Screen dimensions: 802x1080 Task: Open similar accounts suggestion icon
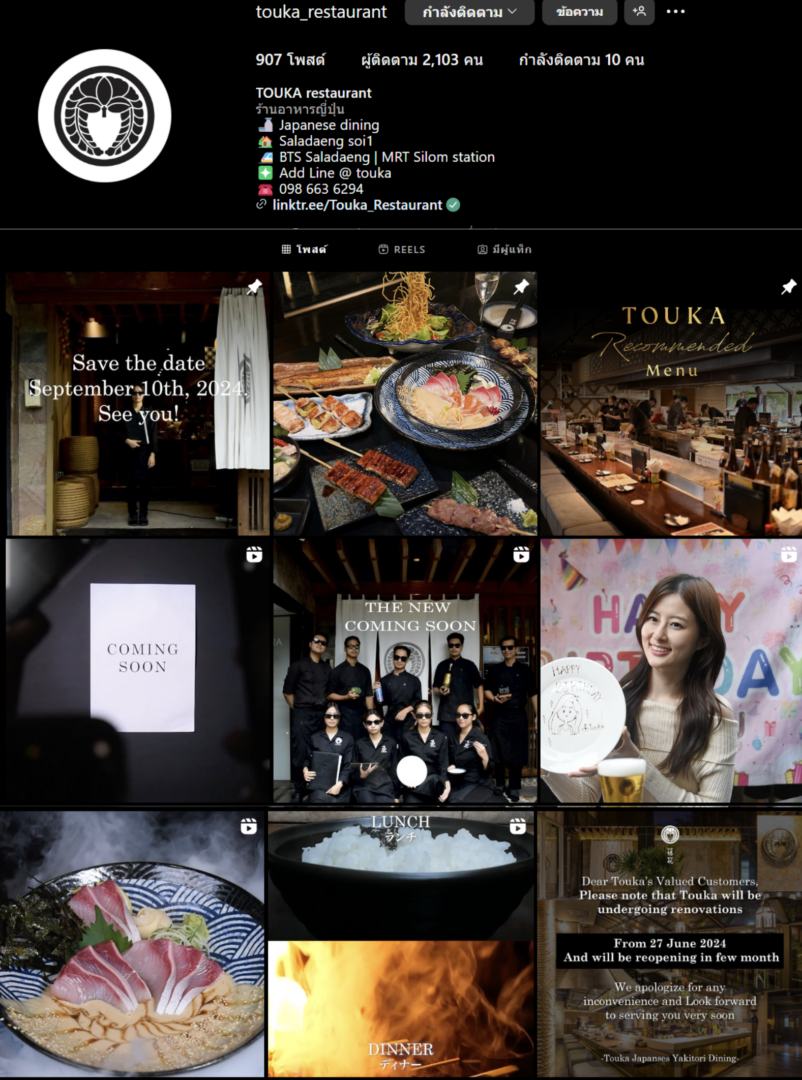(639, 12)
